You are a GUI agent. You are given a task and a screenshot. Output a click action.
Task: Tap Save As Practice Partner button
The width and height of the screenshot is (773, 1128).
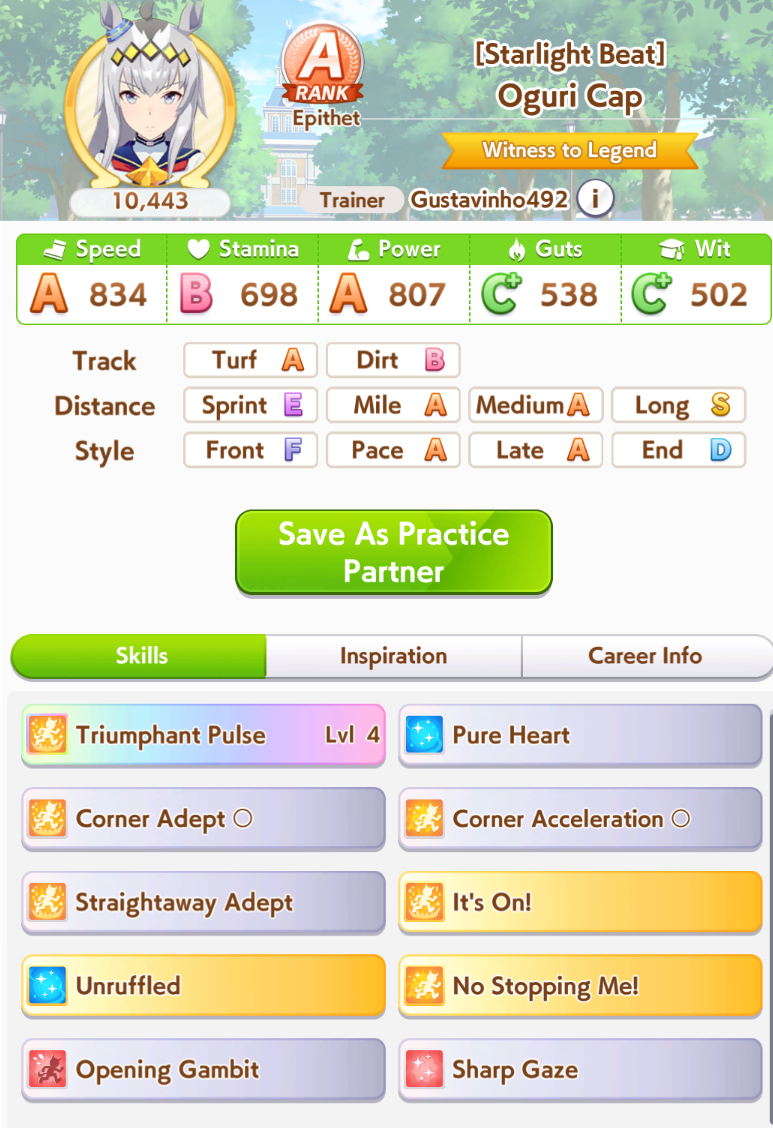point(393,552)
